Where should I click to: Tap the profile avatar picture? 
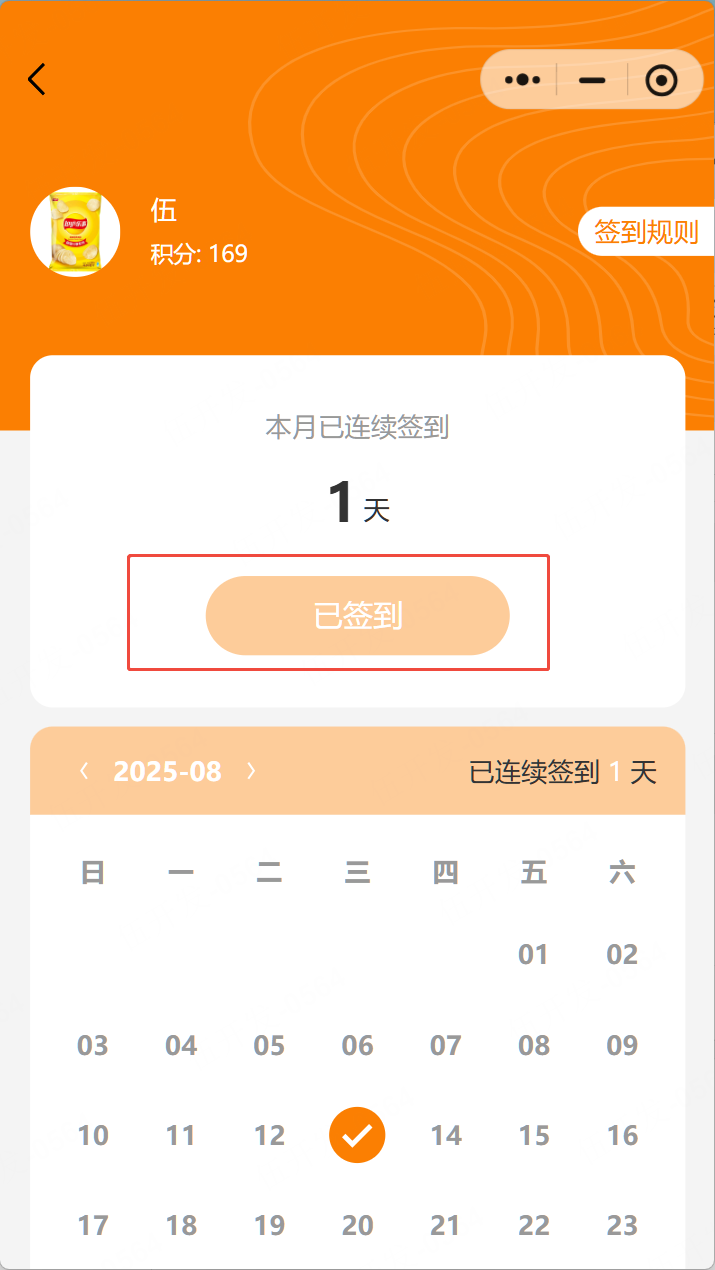(76, 232)
